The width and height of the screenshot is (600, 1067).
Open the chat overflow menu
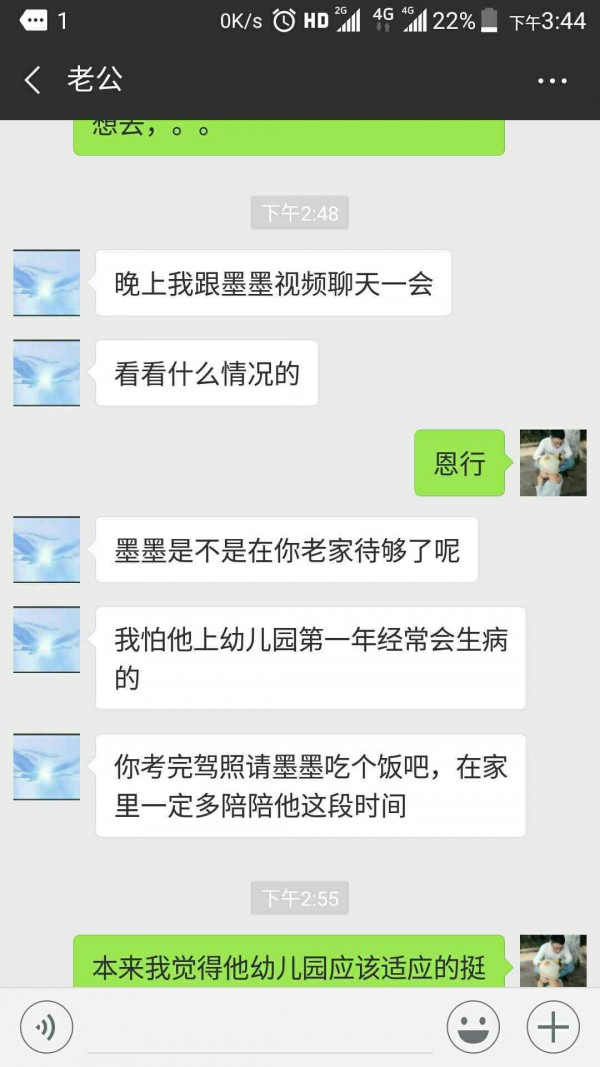(552, 81)
